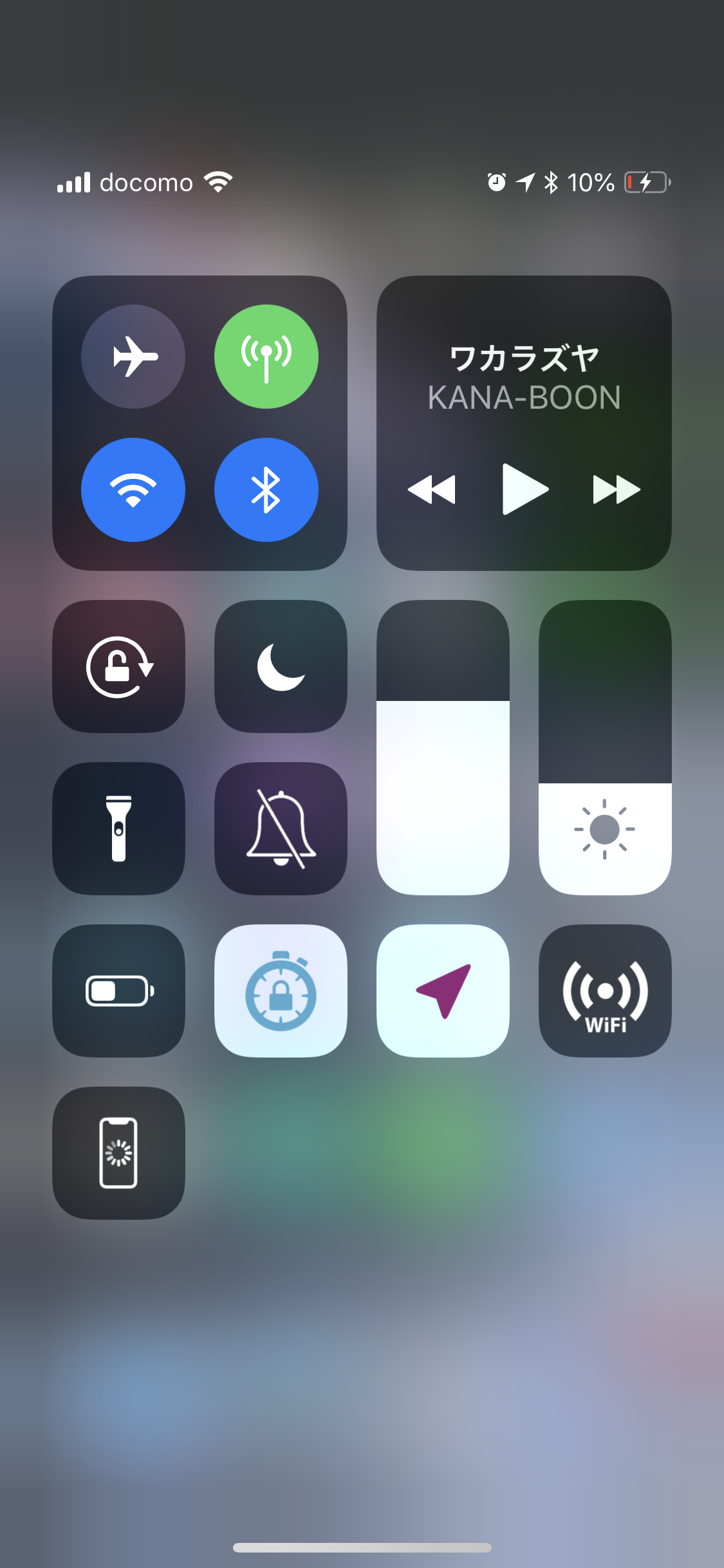The image size is (724, 1568).
Task: Turn off Bluetooth
Action: click(x=266, y=490)
